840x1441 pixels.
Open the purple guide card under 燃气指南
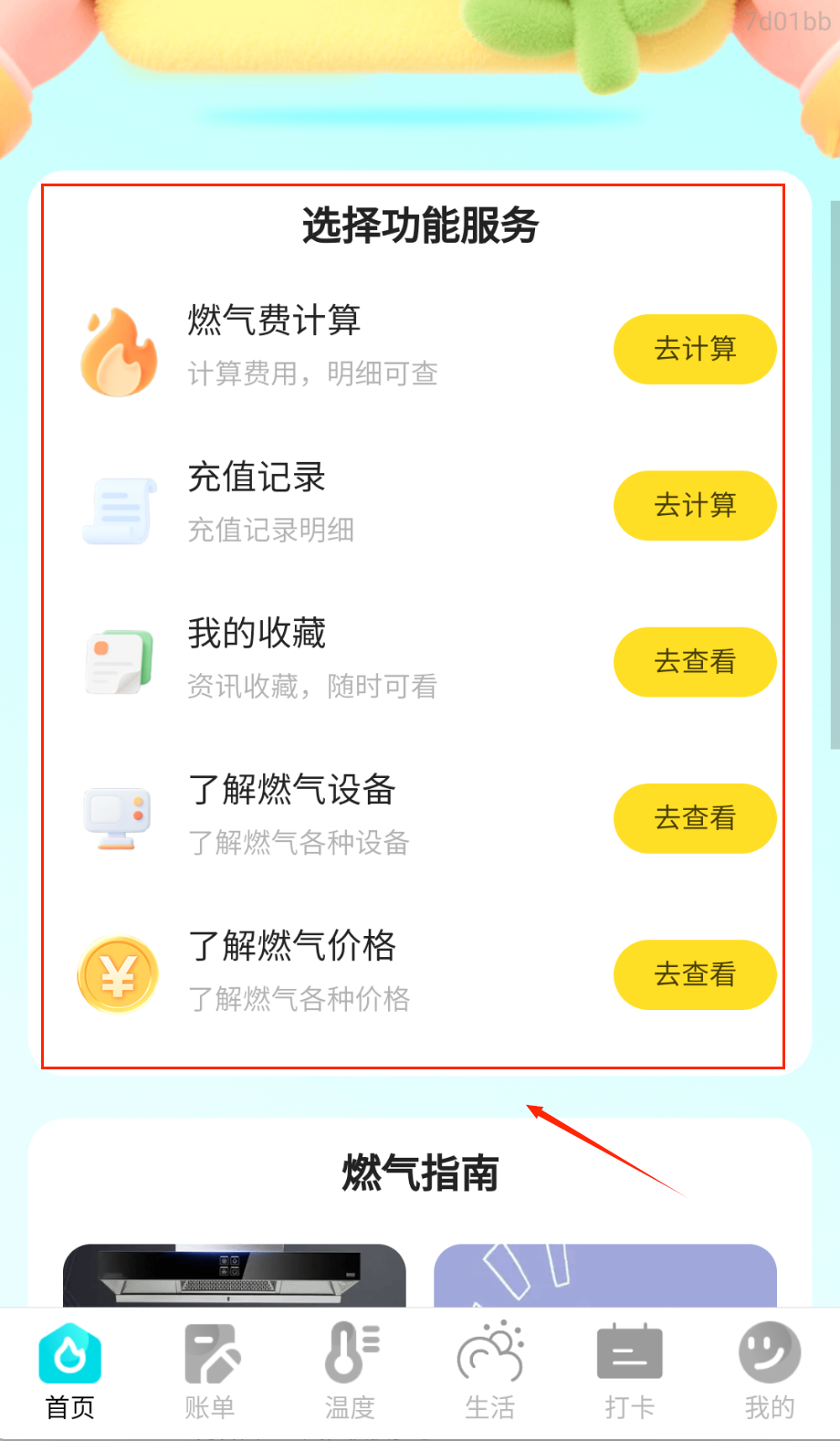tap(604, 1275)
